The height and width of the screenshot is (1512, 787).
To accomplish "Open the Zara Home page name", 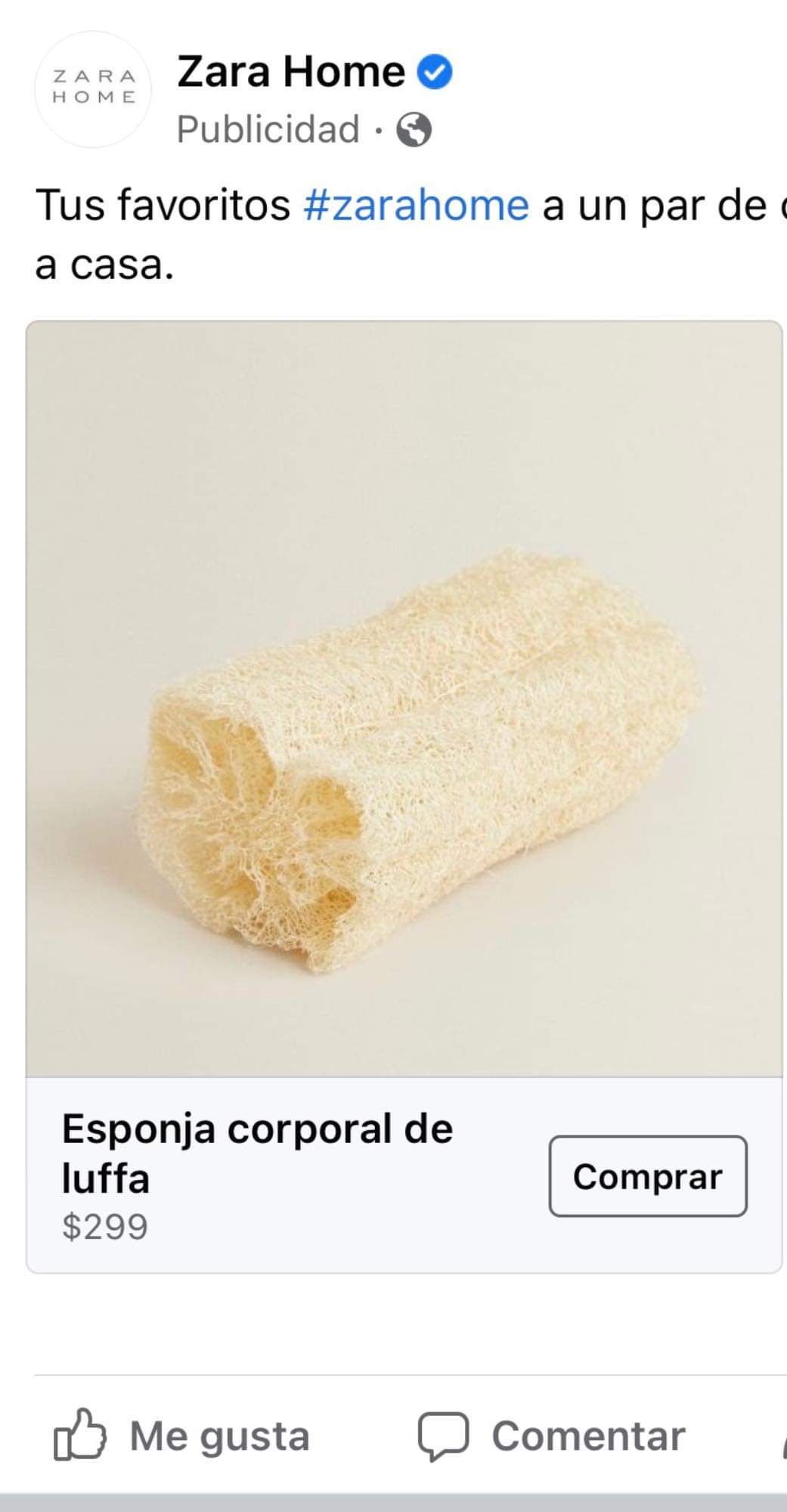I will [x=291, y=73].
